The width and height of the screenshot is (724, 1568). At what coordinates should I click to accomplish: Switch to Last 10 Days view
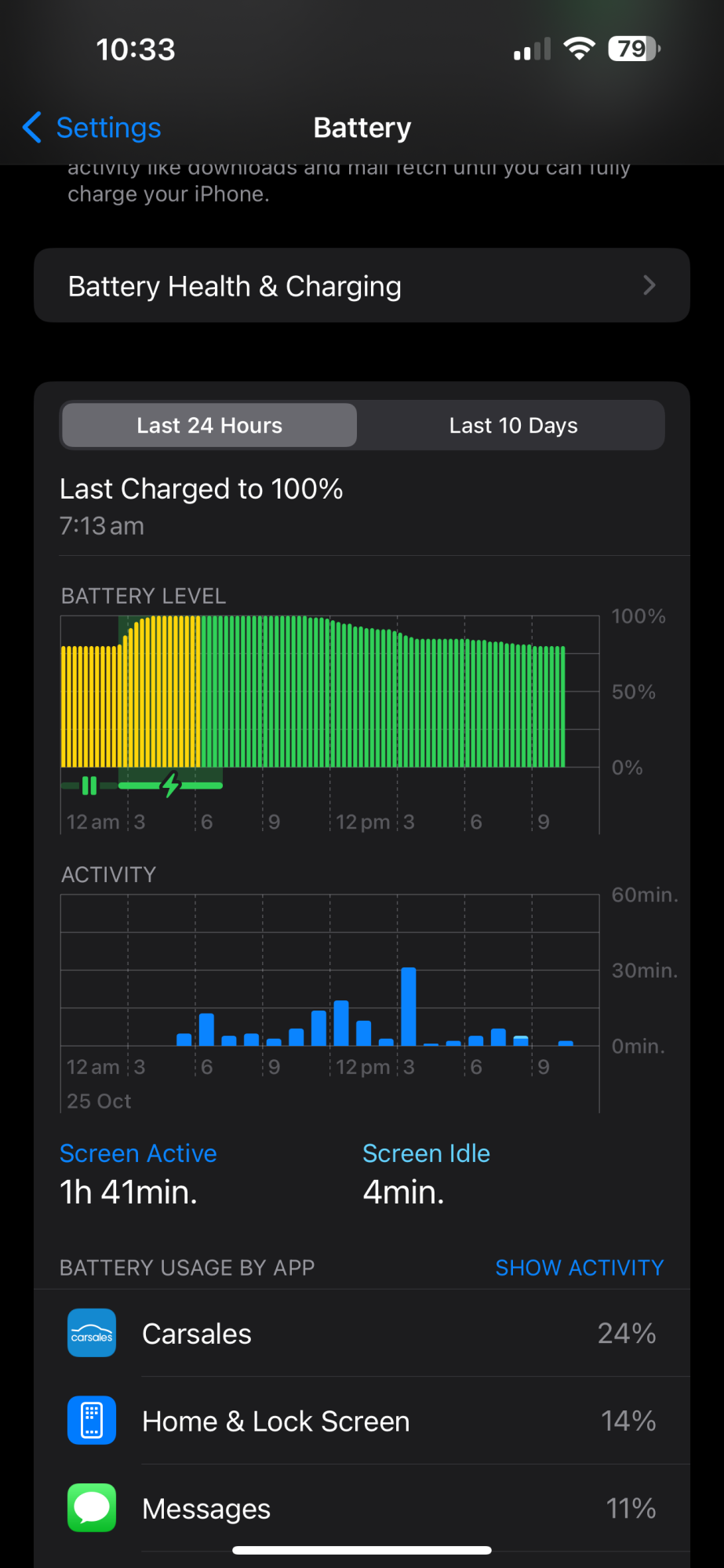pos(513,426)
